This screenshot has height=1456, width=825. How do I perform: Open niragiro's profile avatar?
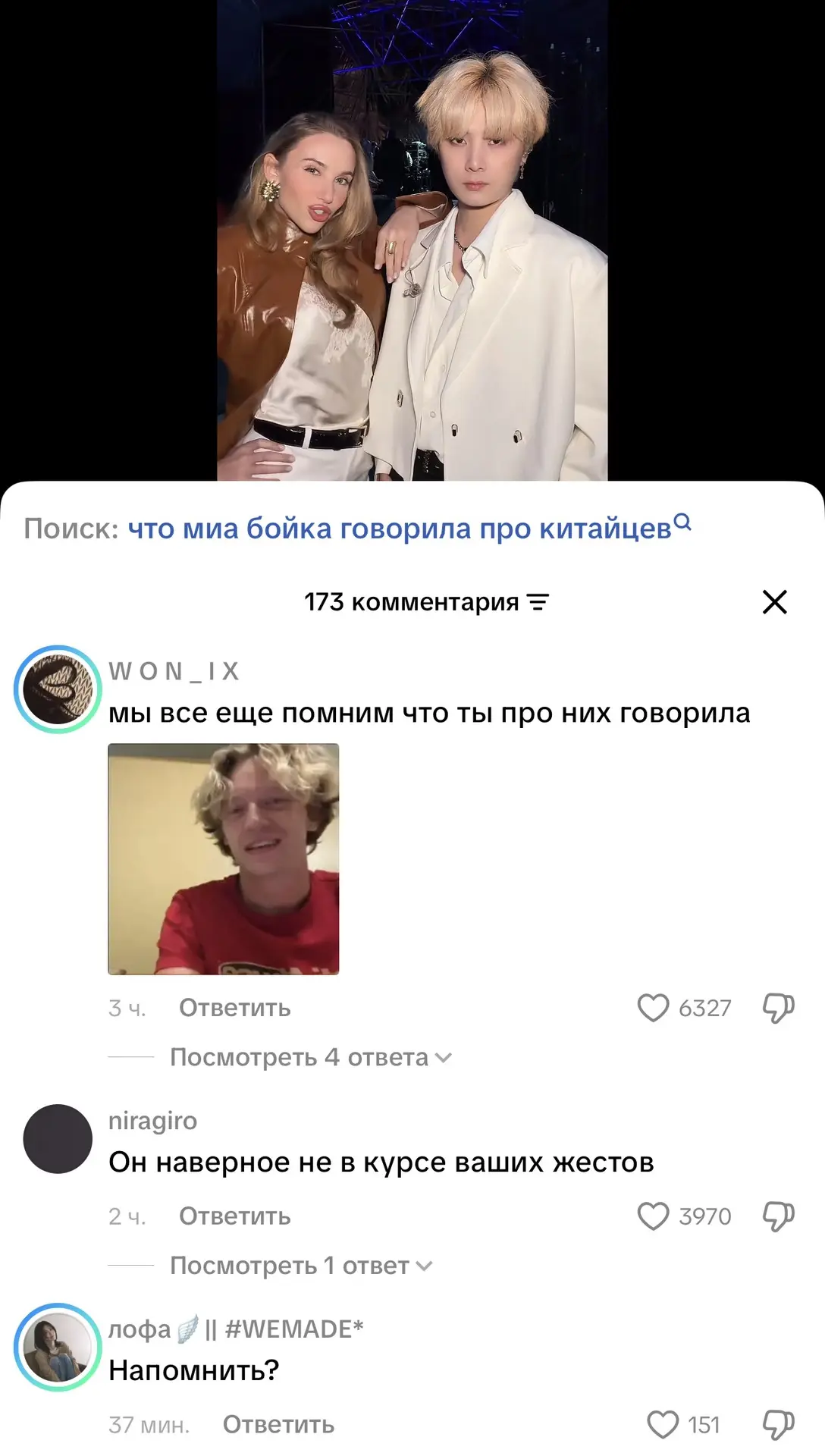(58, 1139)
